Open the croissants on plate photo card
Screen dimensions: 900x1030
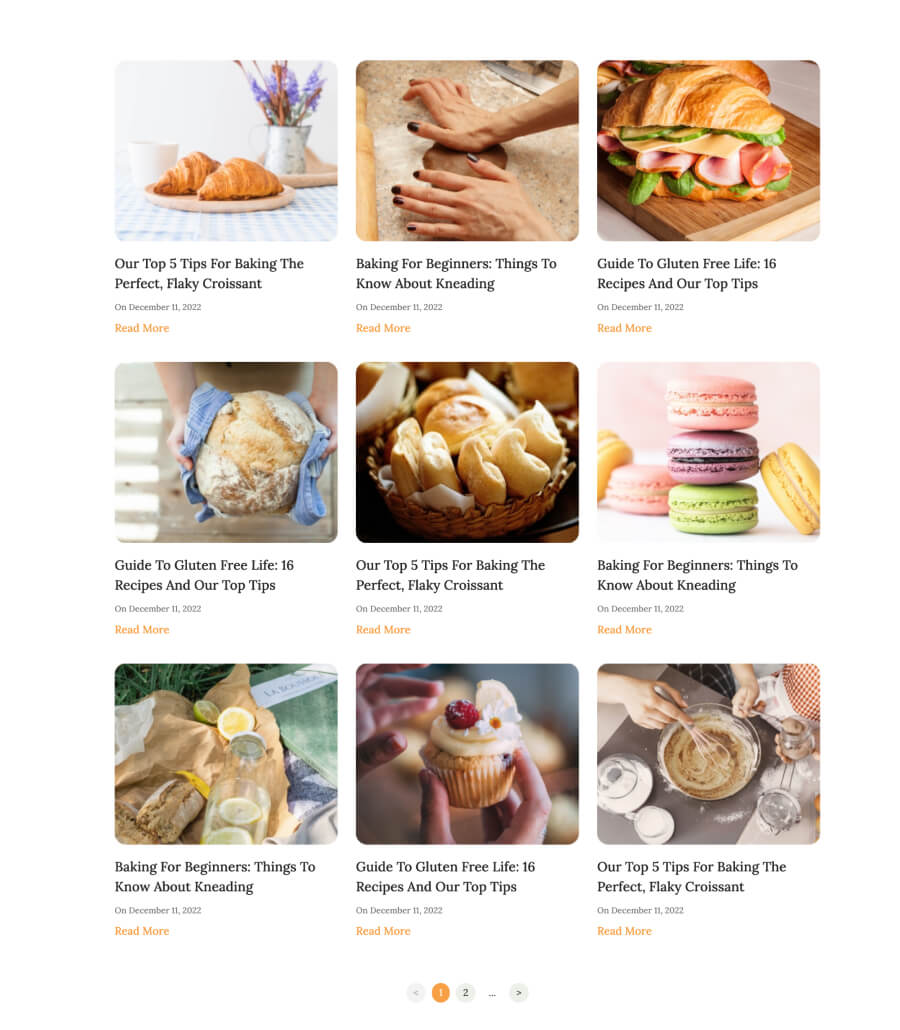[x=226, y=151]
